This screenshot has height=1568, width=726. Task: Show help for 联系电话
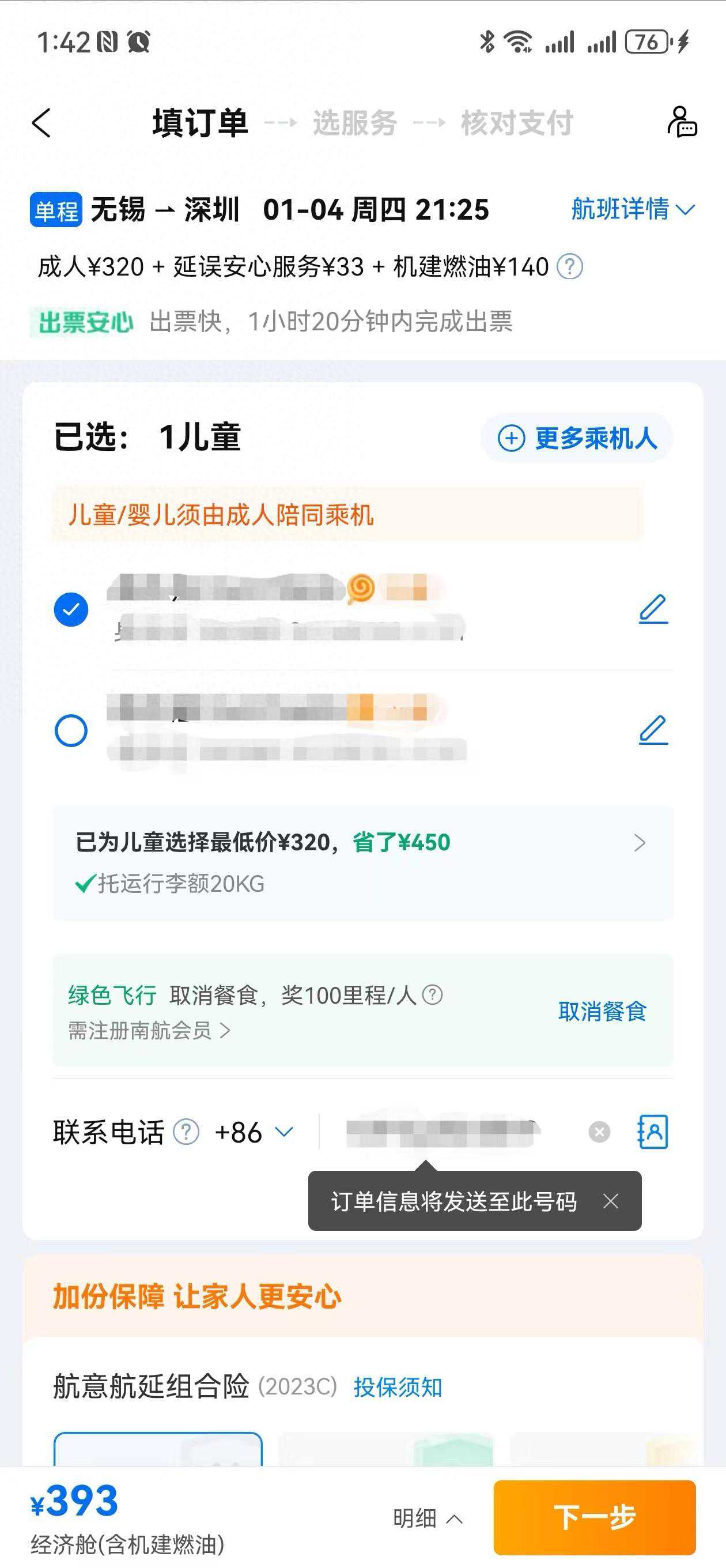[x=186, y=1132]
